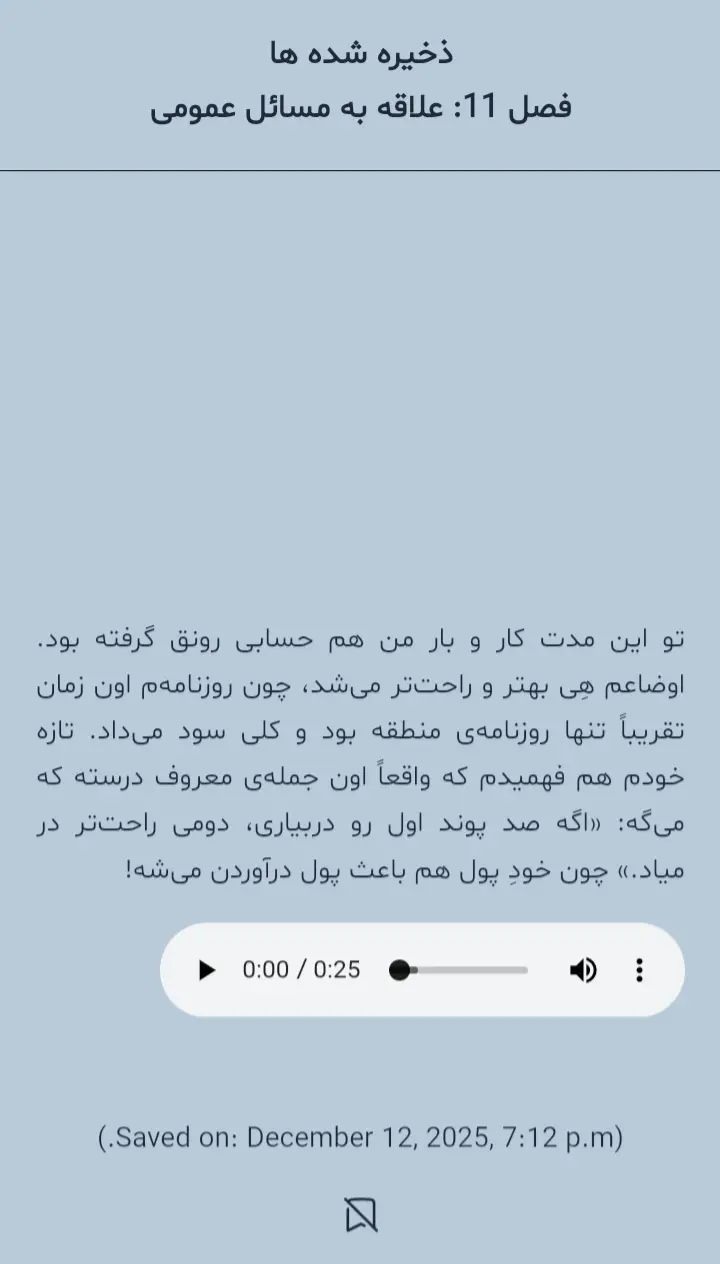Remove this saved passage bookmark

(x=360, y=1215)
